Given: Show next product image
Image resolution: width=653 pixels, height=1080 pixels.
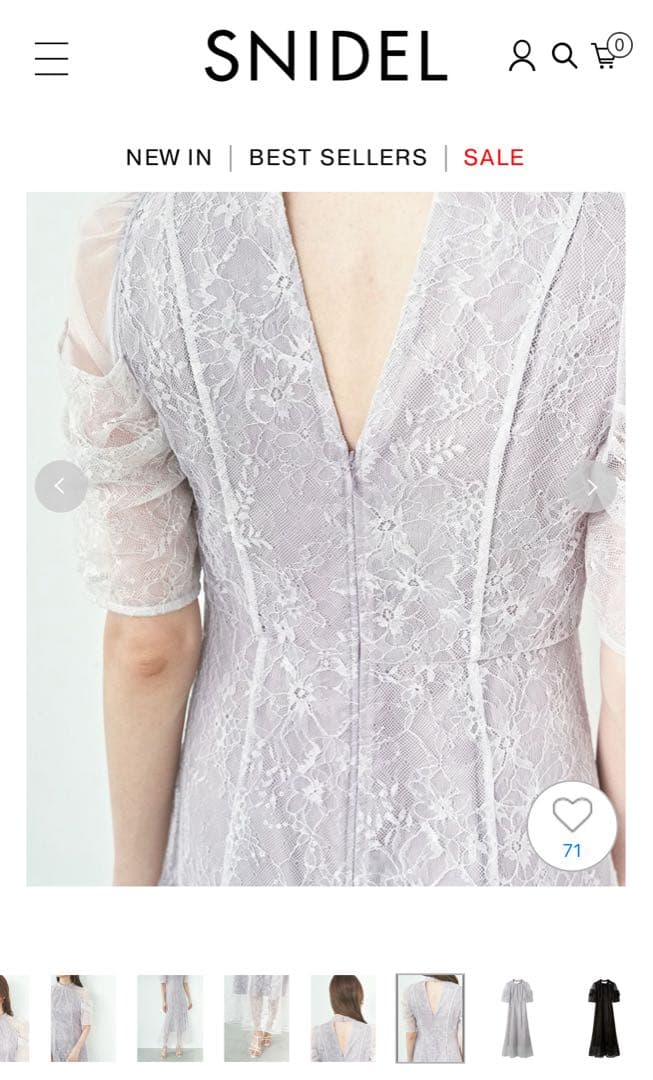Looking at the screenshot, I should (592, 487).
